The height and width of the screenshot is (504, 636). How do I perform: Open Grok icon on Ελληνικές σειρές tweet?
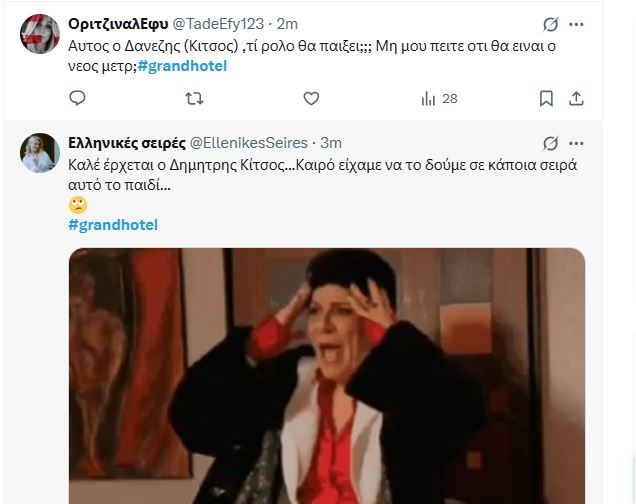[x=549, y=142]
